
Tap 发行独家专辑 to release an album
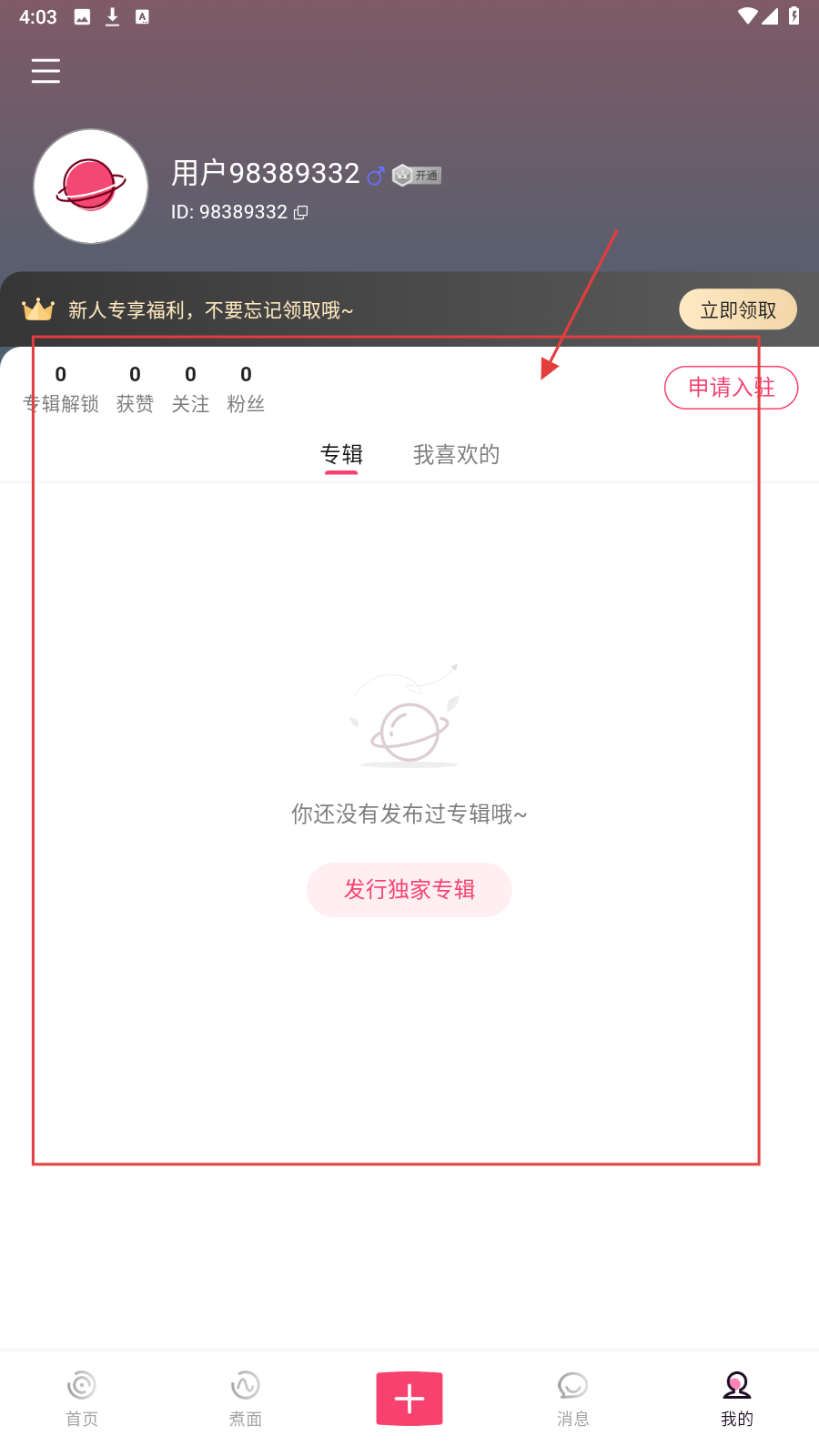click(409, 889)
